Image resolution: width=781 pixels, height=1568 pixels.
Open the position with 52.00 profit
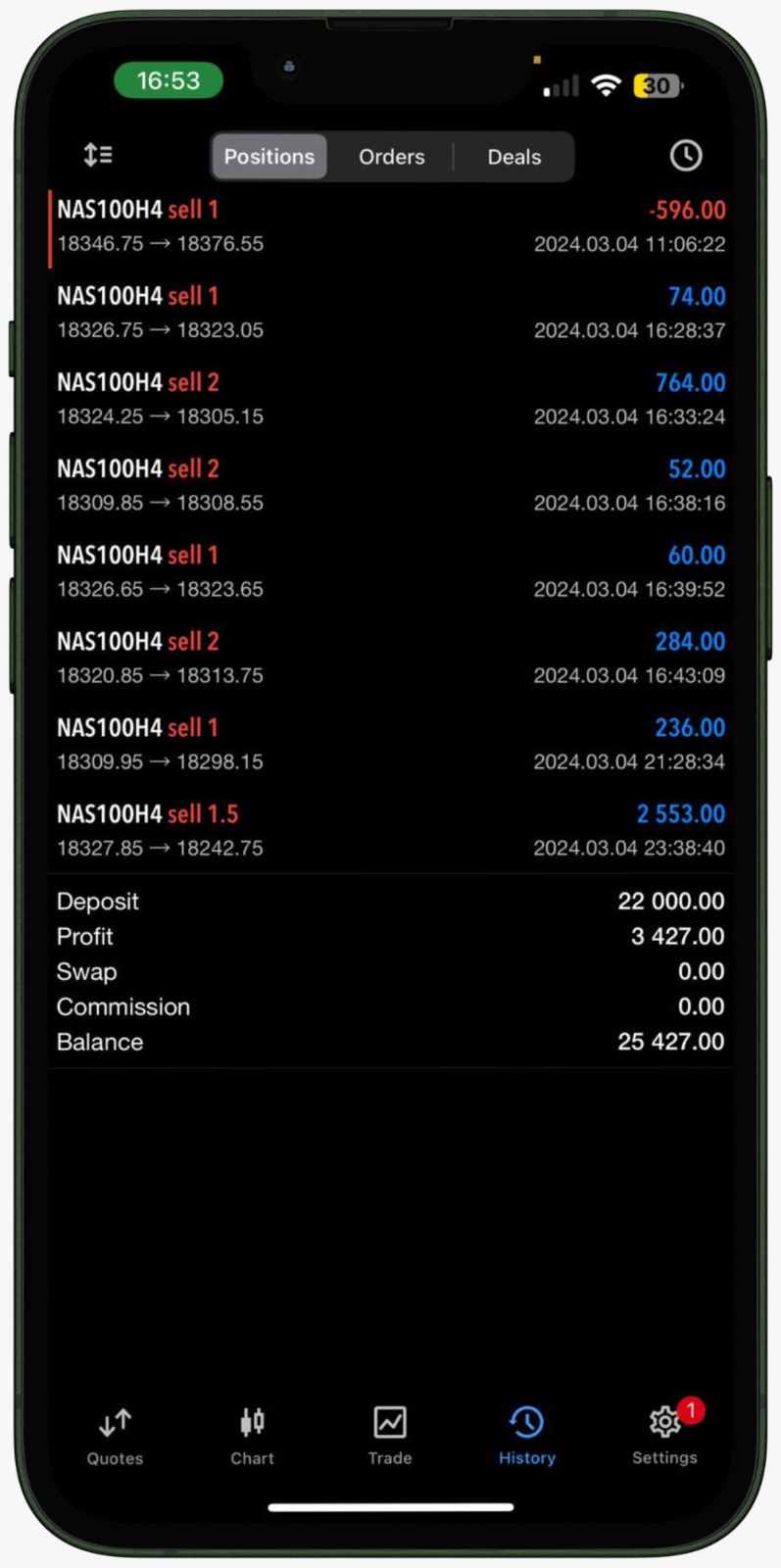390,485
